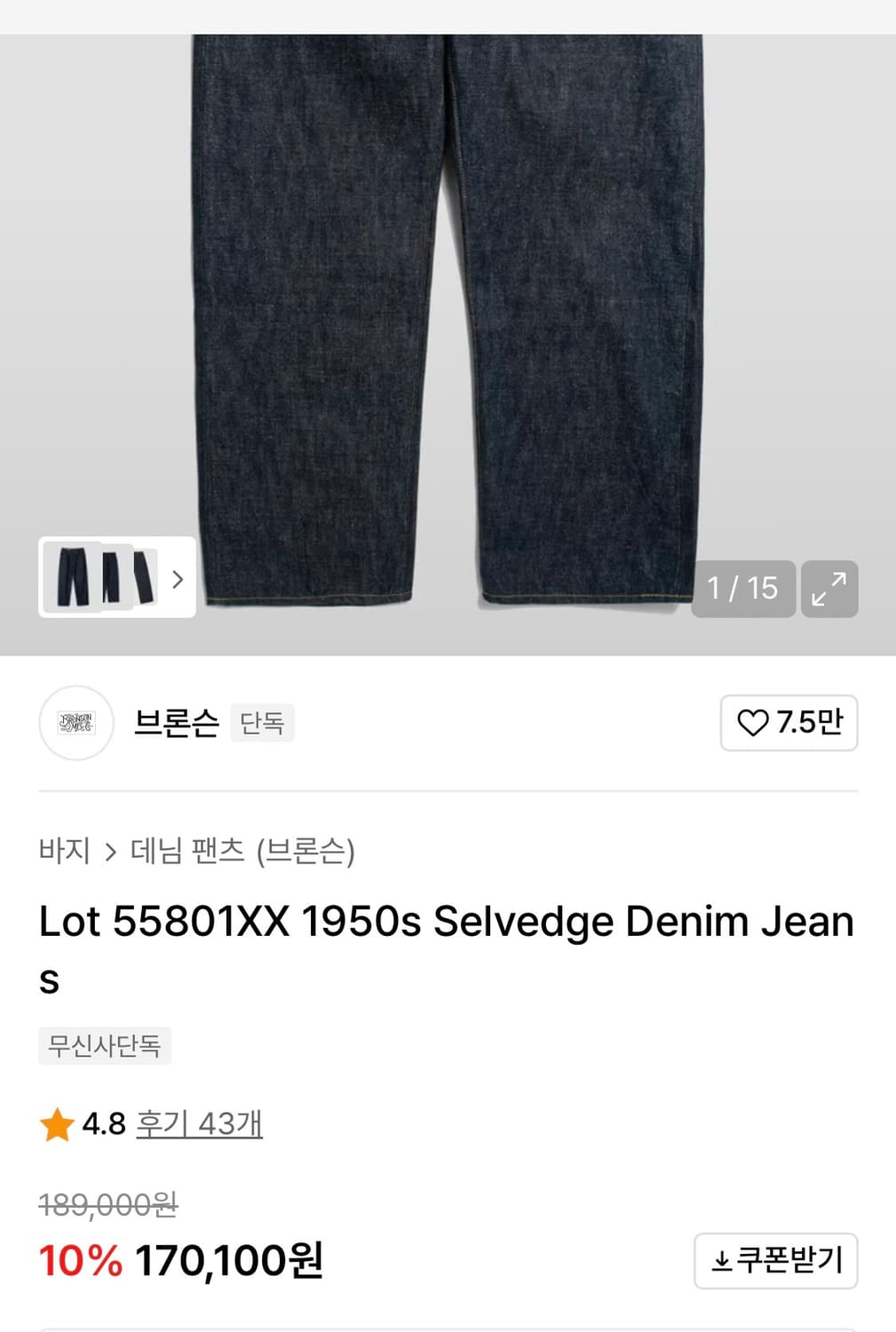Open the 브론슨 brand logo circle
896x1332 pixels.
pos(77,723)
